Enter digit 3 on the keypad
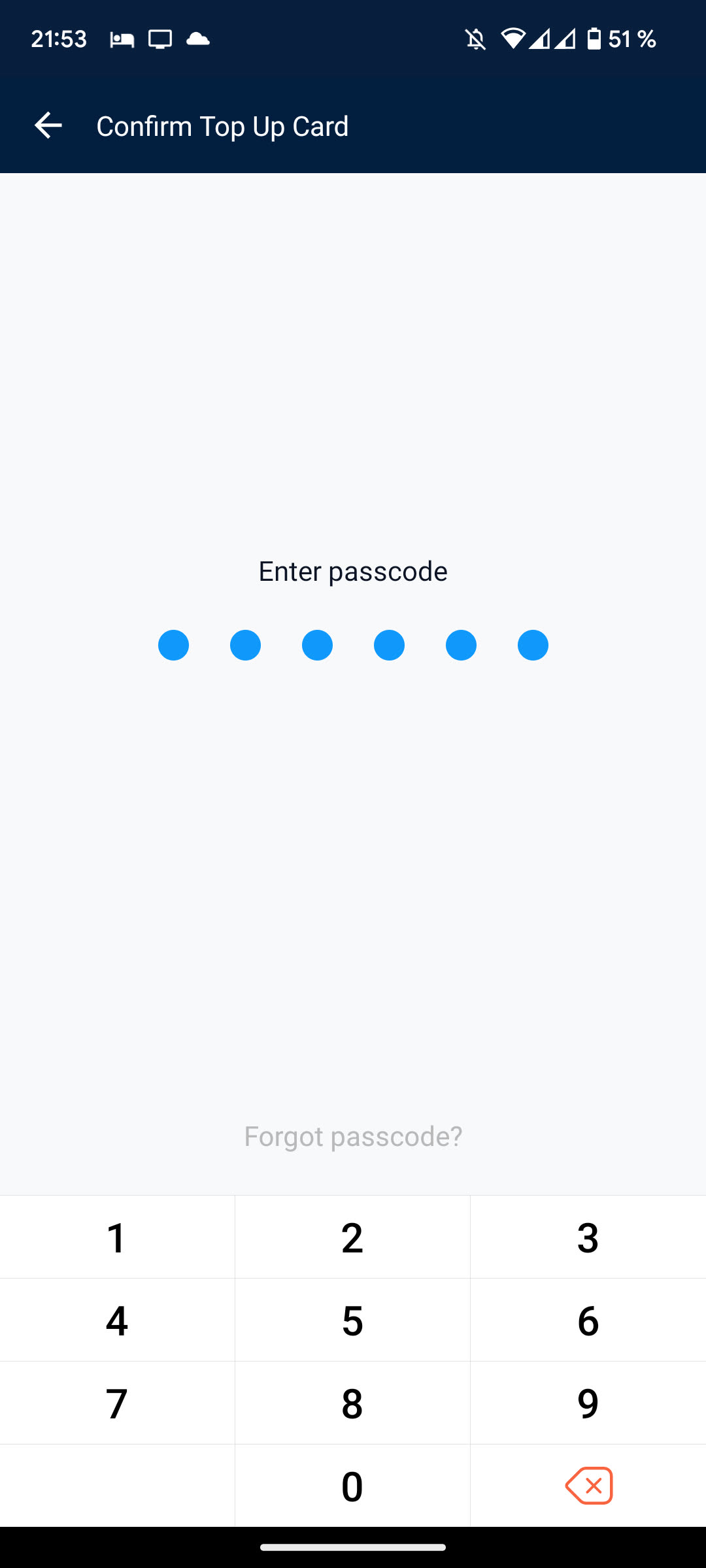 (588, 1237)
